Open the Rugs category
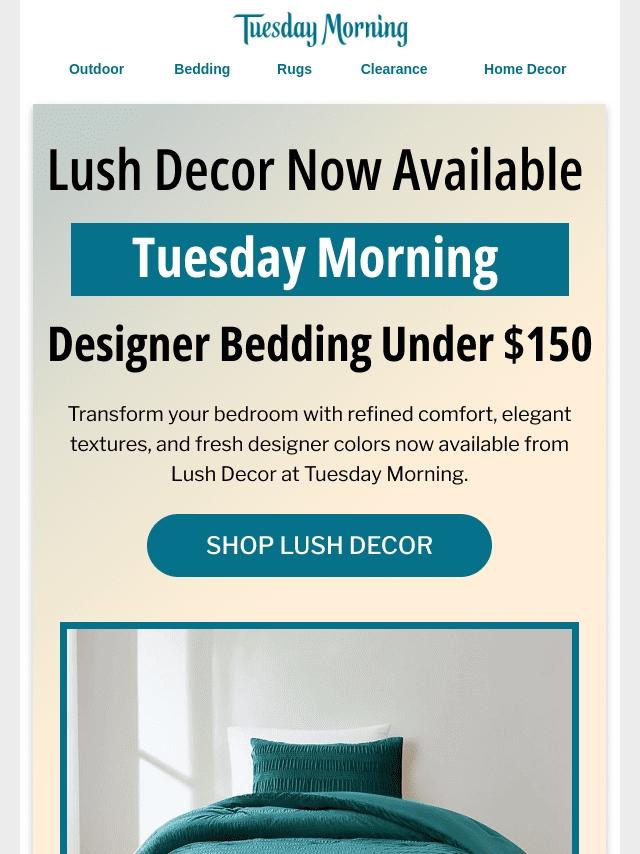Screen dimensions: 640x854 click(x=294, y=69)
